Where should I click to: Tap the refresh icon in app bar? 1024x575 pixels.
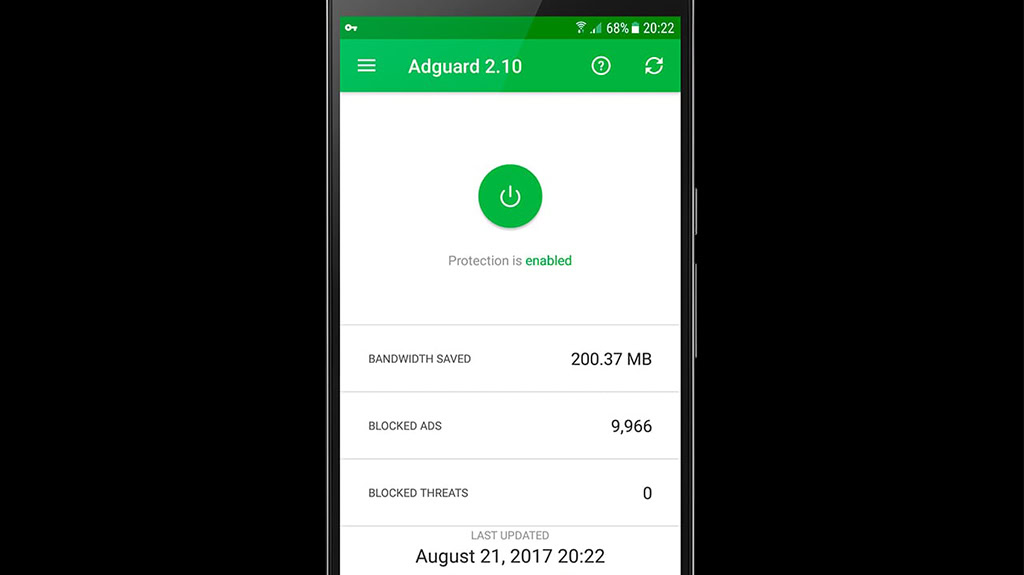654,66
